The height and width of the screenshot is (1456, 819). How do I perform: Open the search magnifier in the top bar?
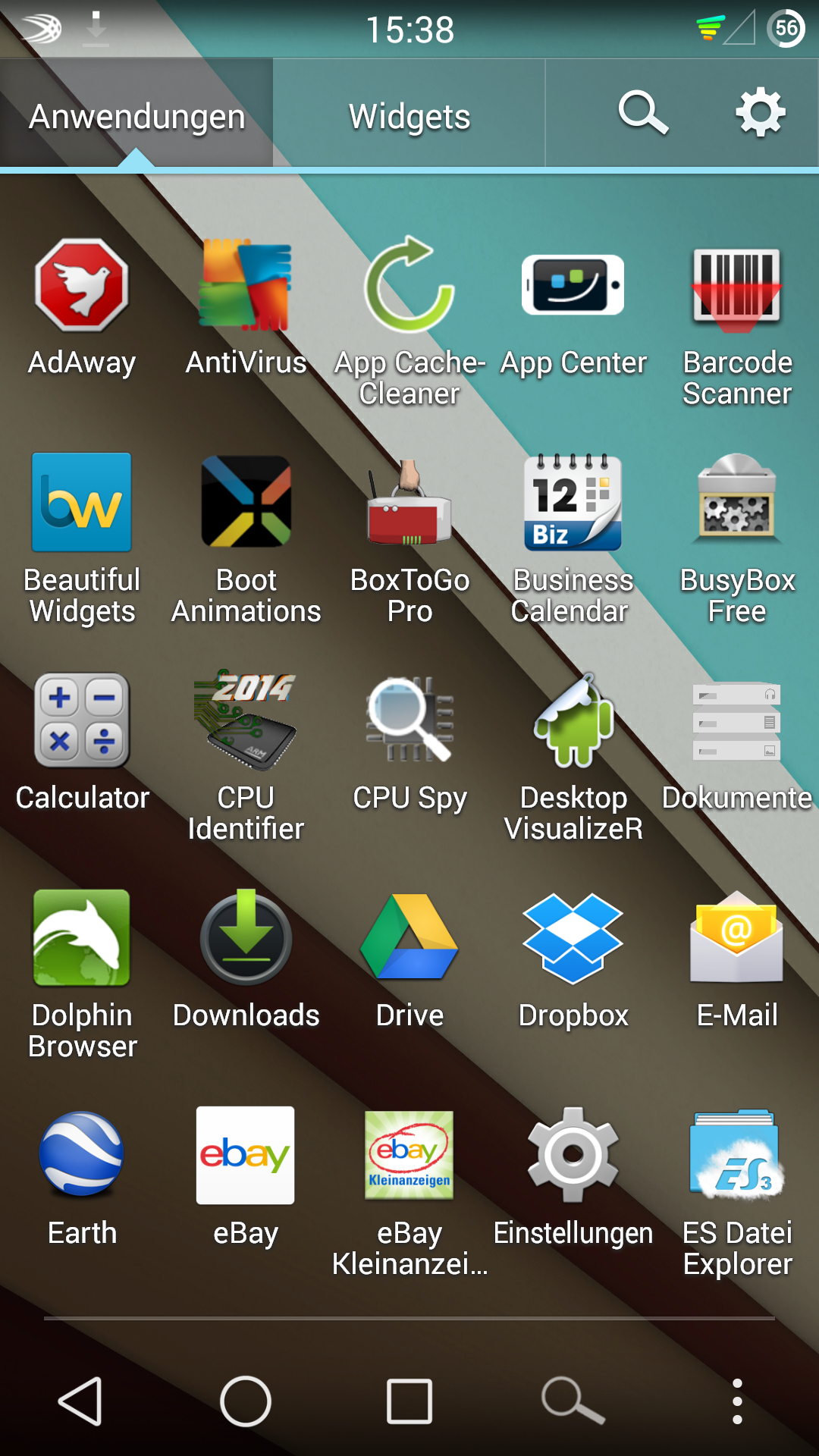pyautogui.click(x=643, y=113)
